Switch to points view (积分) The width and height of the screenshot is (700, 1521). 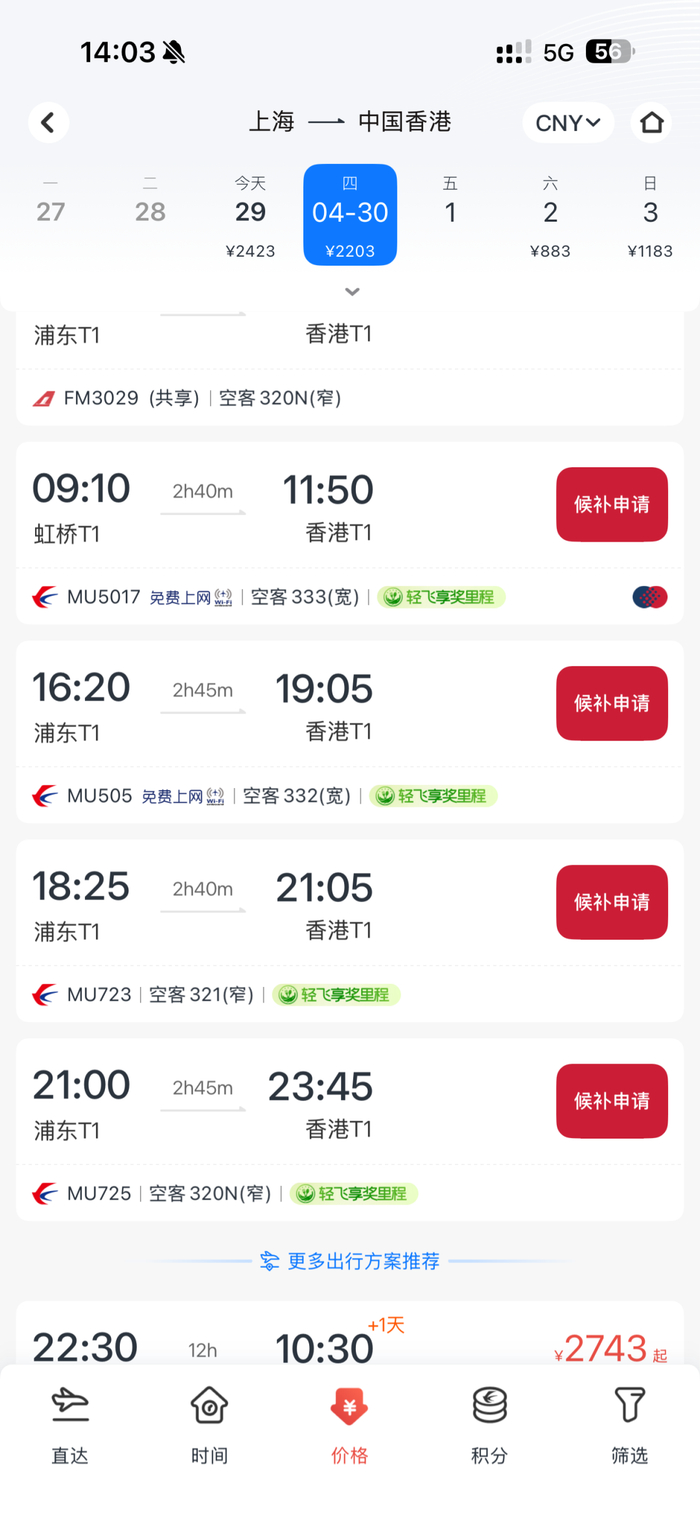tap(489, 1425)
